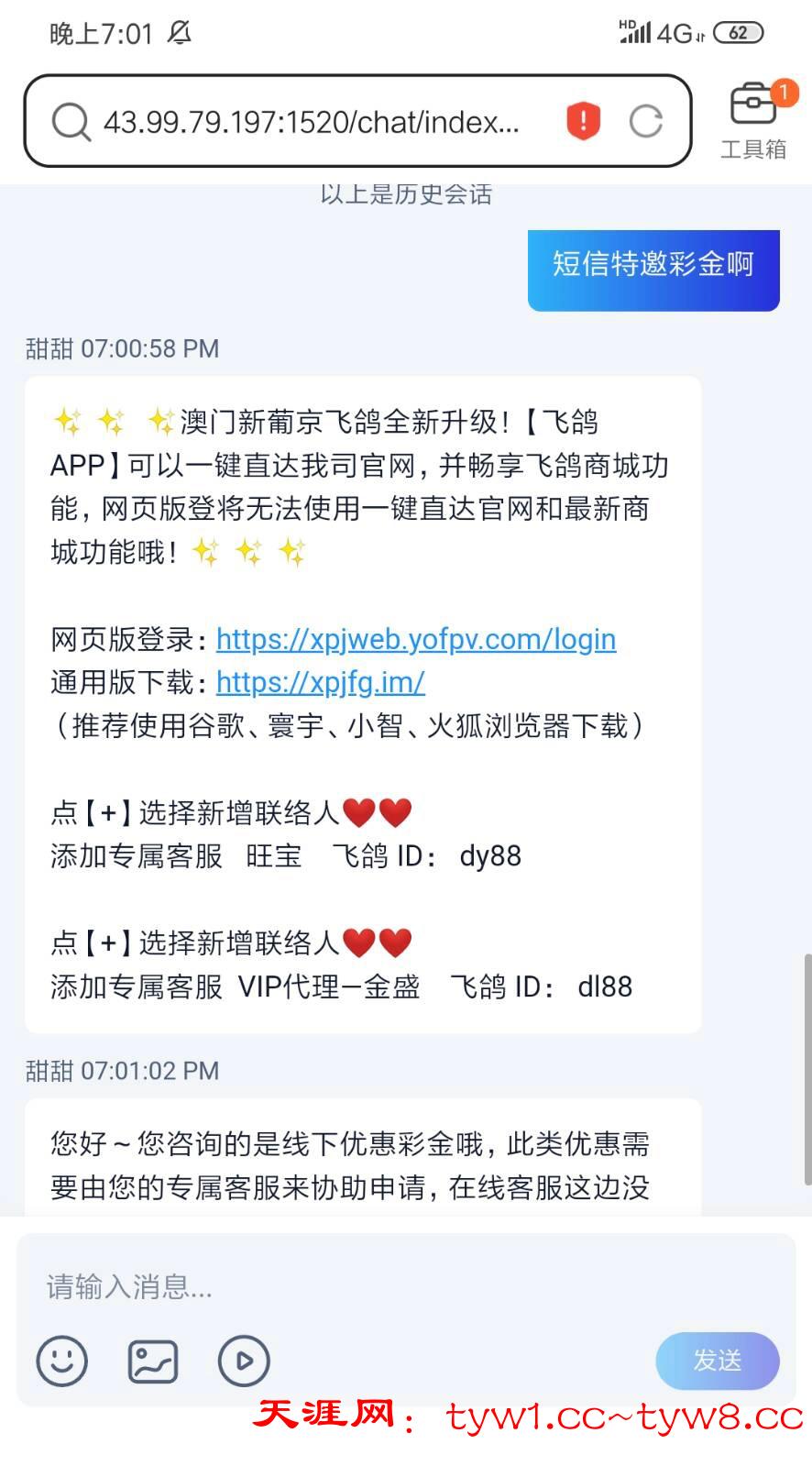Open the emoji picker
Viewport: 812px width, 1477px height.
coord(61,1360)
